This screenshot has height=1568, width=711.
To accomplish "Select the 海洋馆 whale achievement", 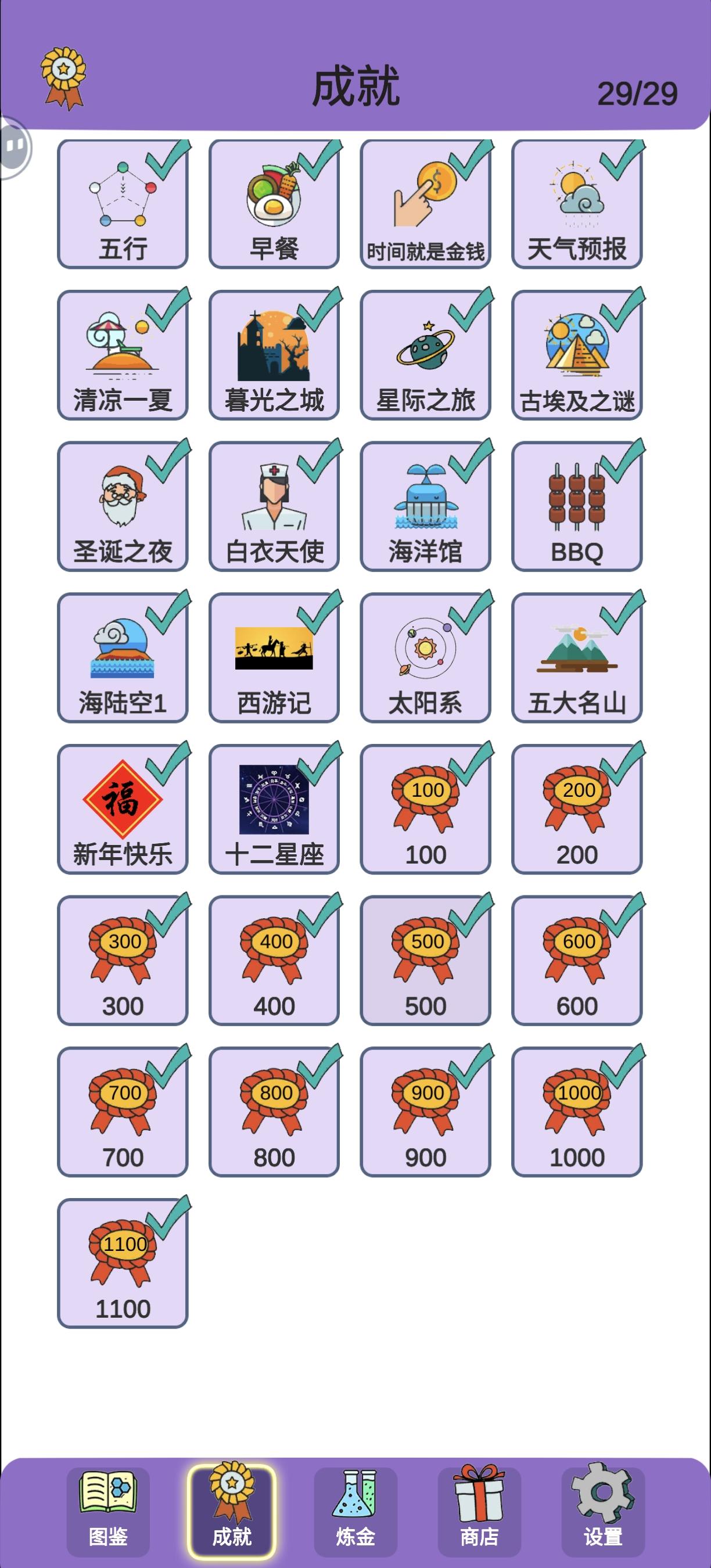I will coord(426,505).
